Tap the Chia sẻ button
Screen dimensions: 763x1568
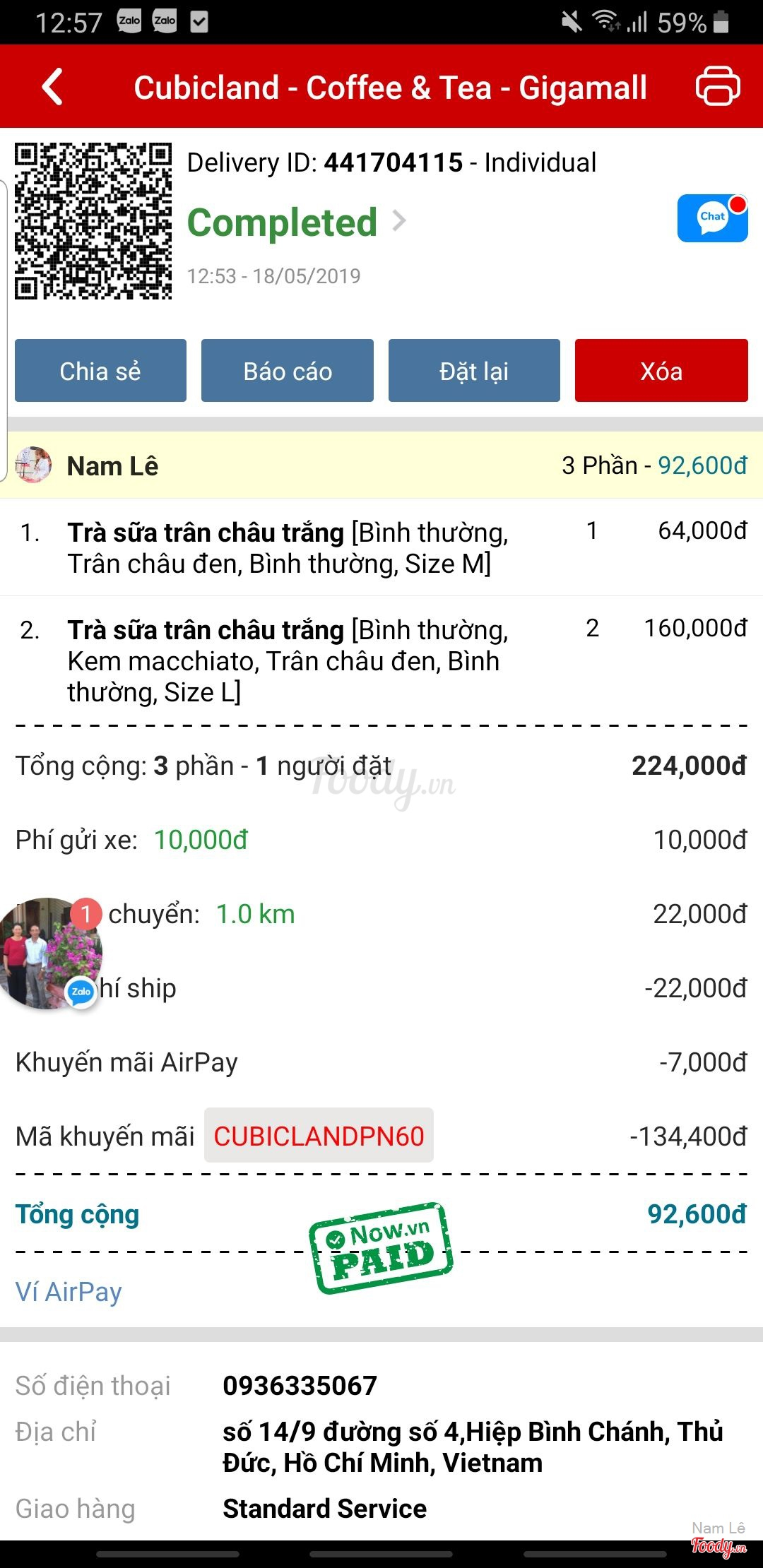[x=100, y=371]
